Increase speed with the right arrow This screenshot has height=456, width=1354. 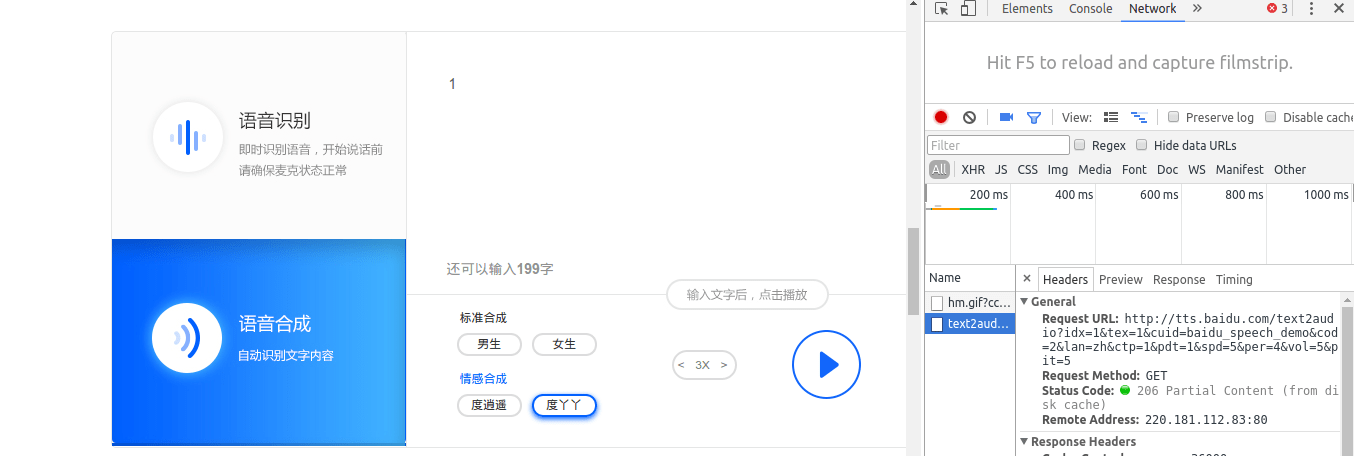tap(724, 365)
